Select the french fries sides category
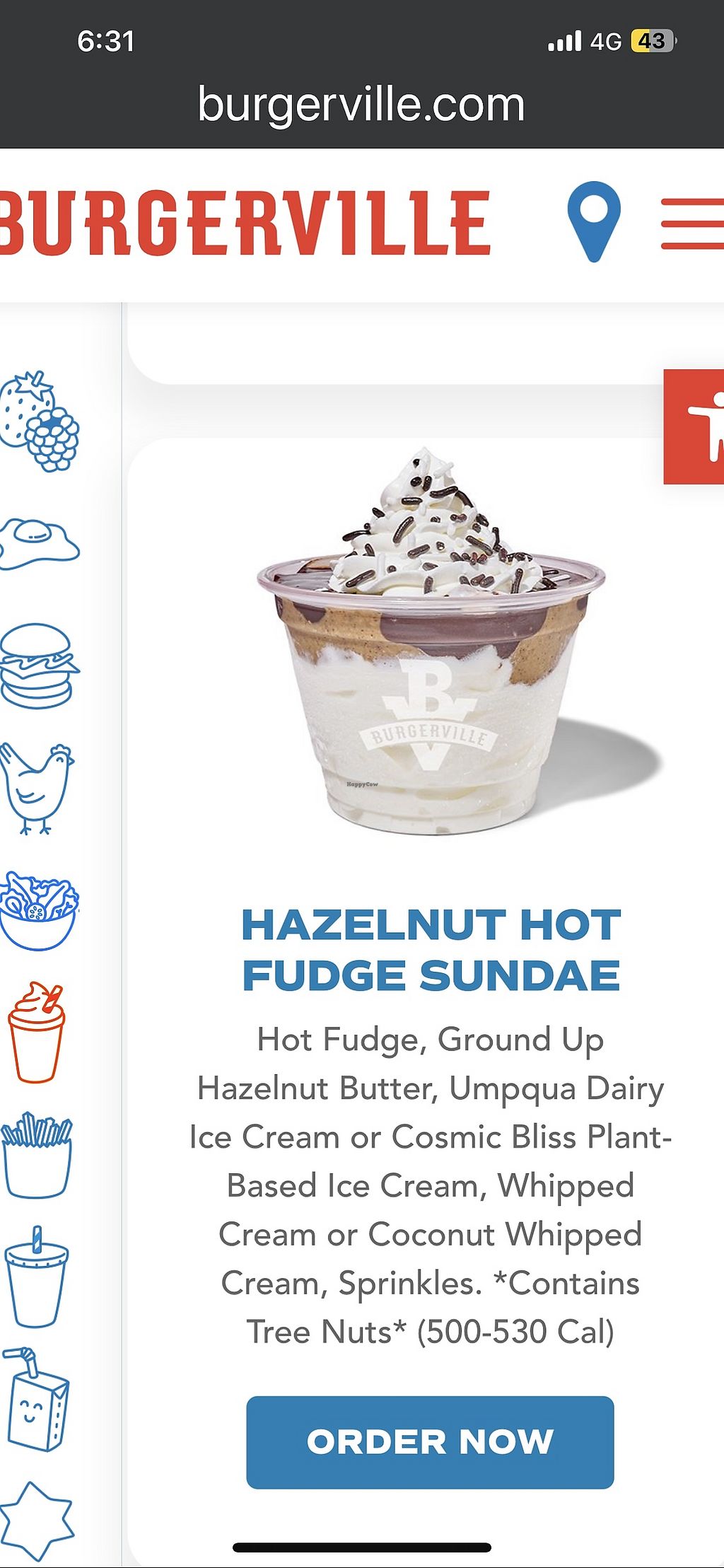This screenshot has height=1568, width=724. (37, 1154)
